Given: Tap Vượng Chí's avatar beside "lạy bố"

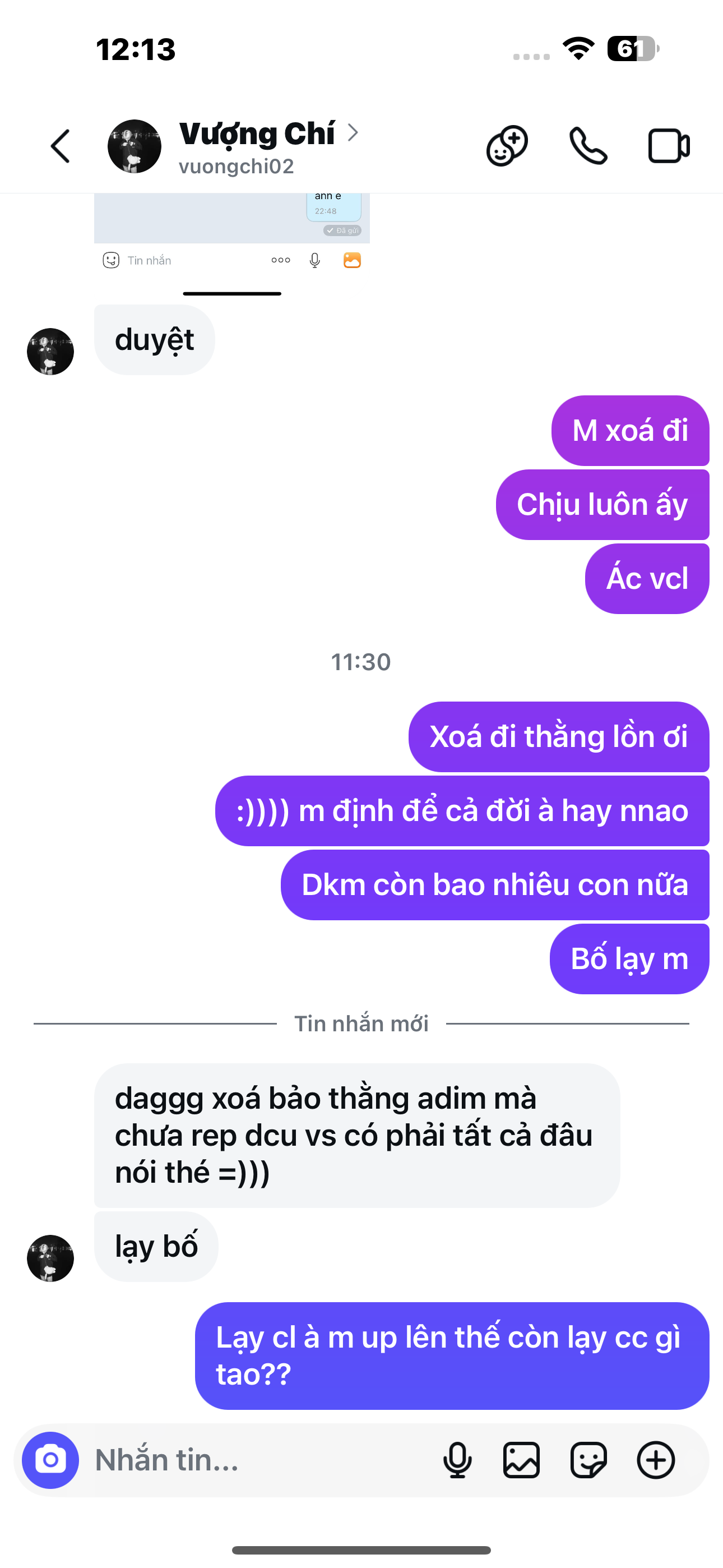Looking at the screenshot, I should [50, 1257].
